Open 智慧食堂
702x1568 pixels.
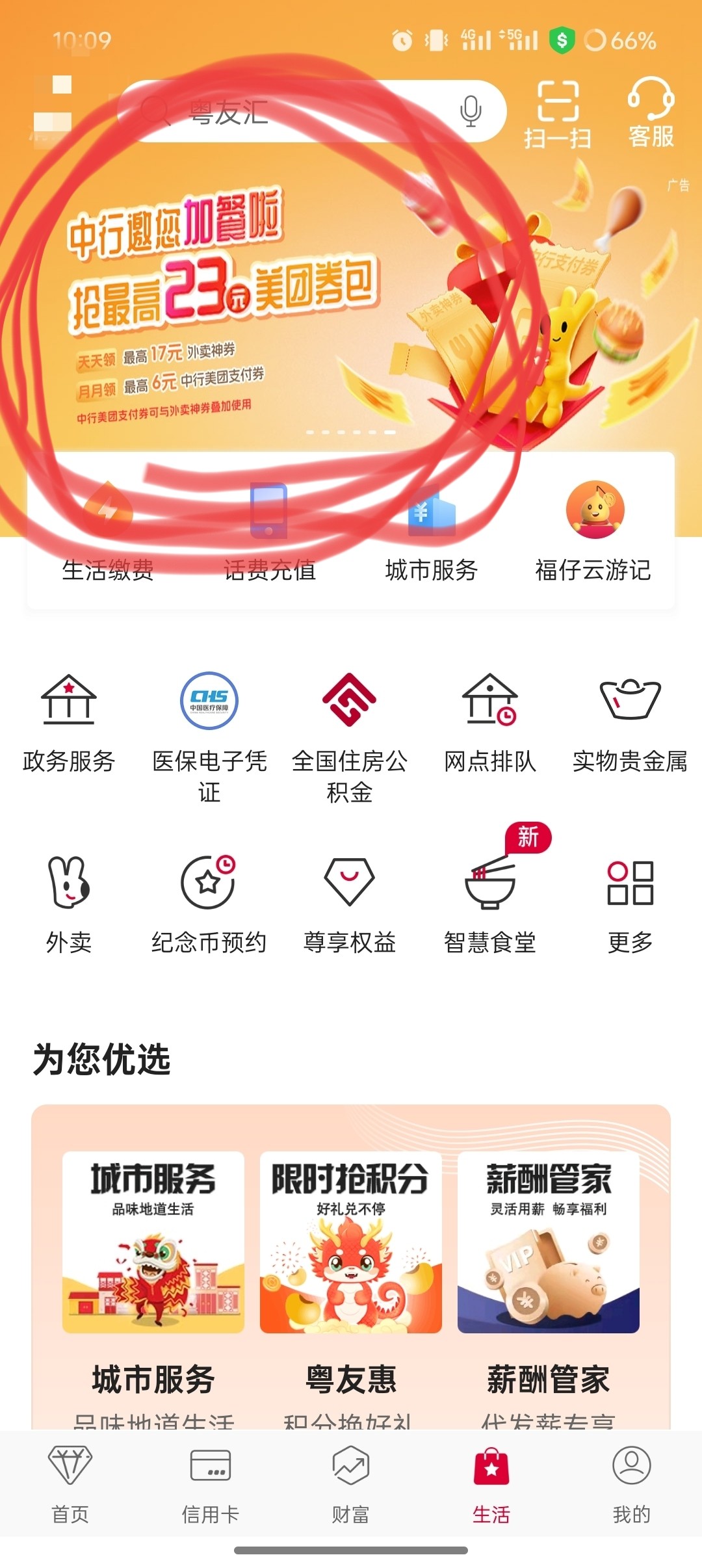click(490, 904)
